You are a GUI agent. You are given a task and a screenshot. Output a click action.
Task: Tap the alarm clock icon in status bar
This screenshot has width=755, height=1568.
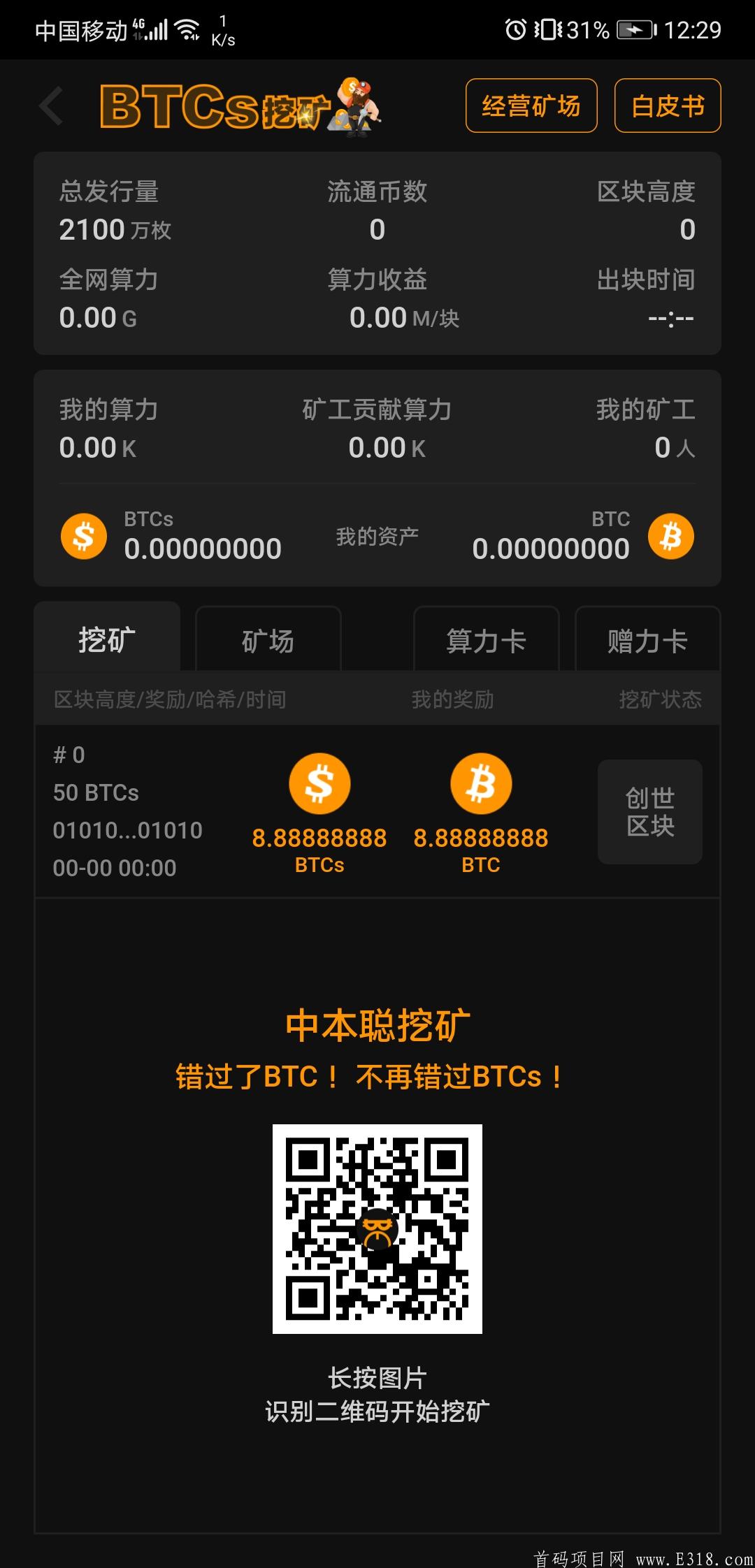515,29
